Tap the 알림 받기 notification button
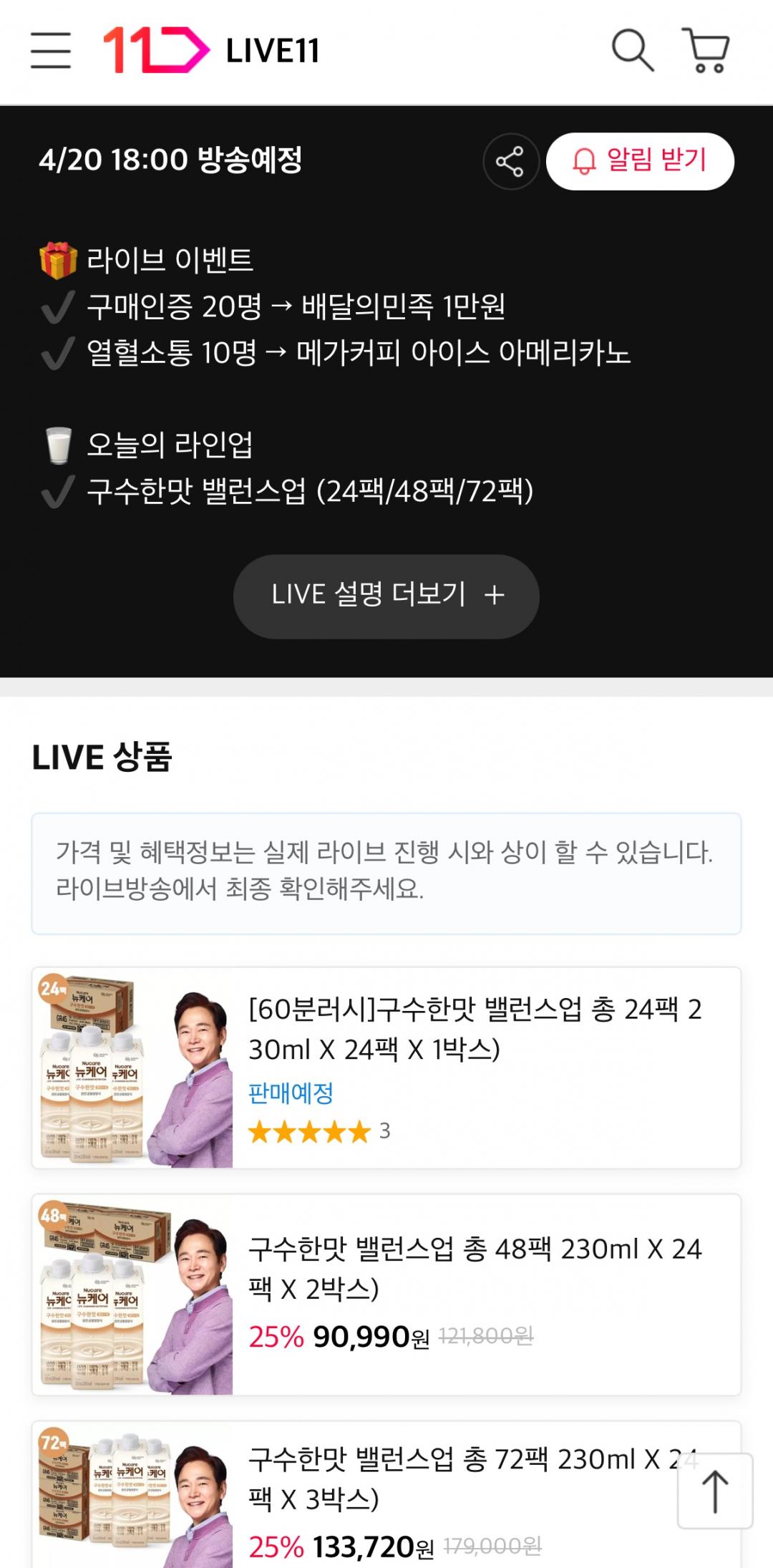Screen dimensions: 773x1568 click(640, 161)
